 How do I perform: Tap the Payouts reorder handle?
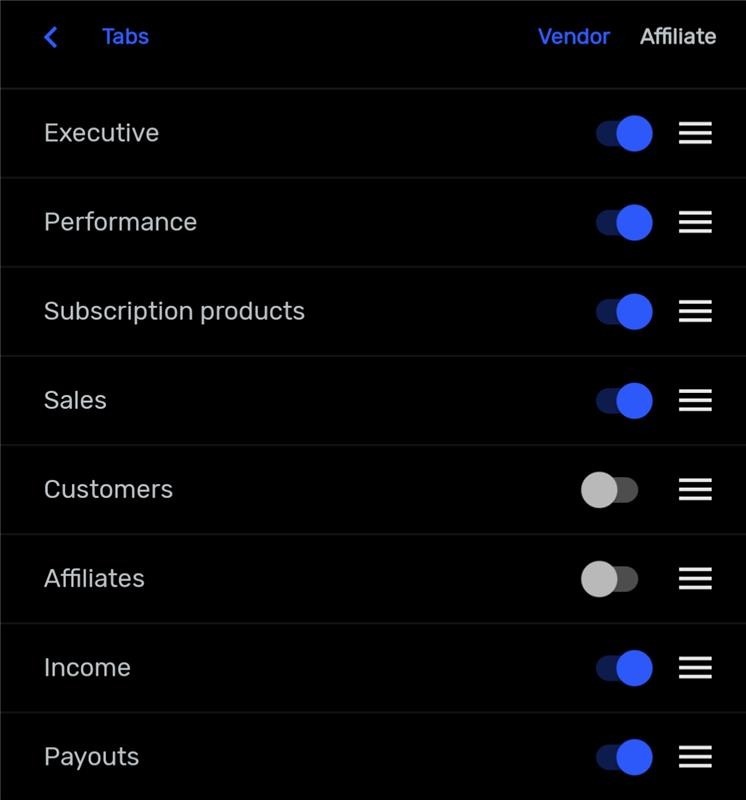pos(695,757)
